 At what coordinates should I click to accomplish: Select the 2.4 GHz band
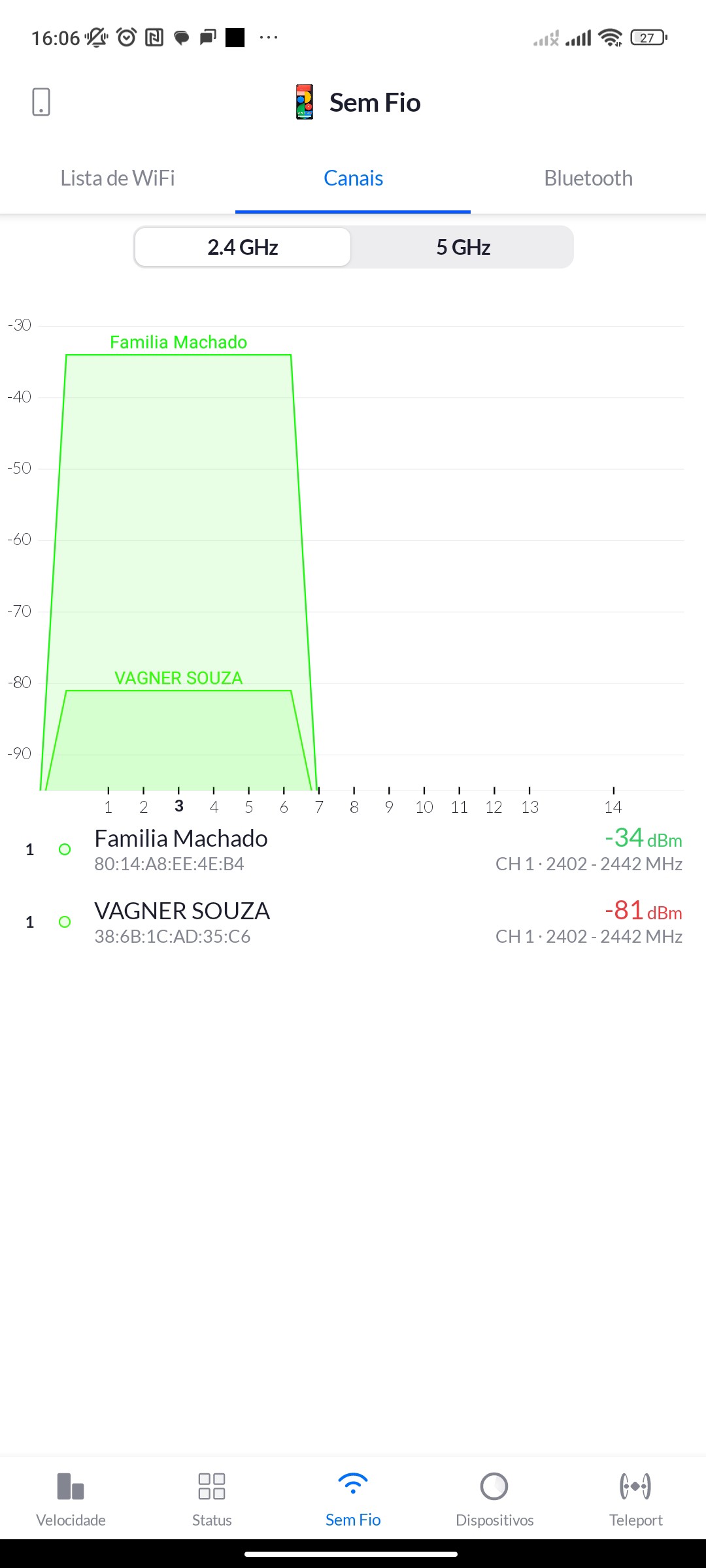pyautogui.click(x=243, y=247)
